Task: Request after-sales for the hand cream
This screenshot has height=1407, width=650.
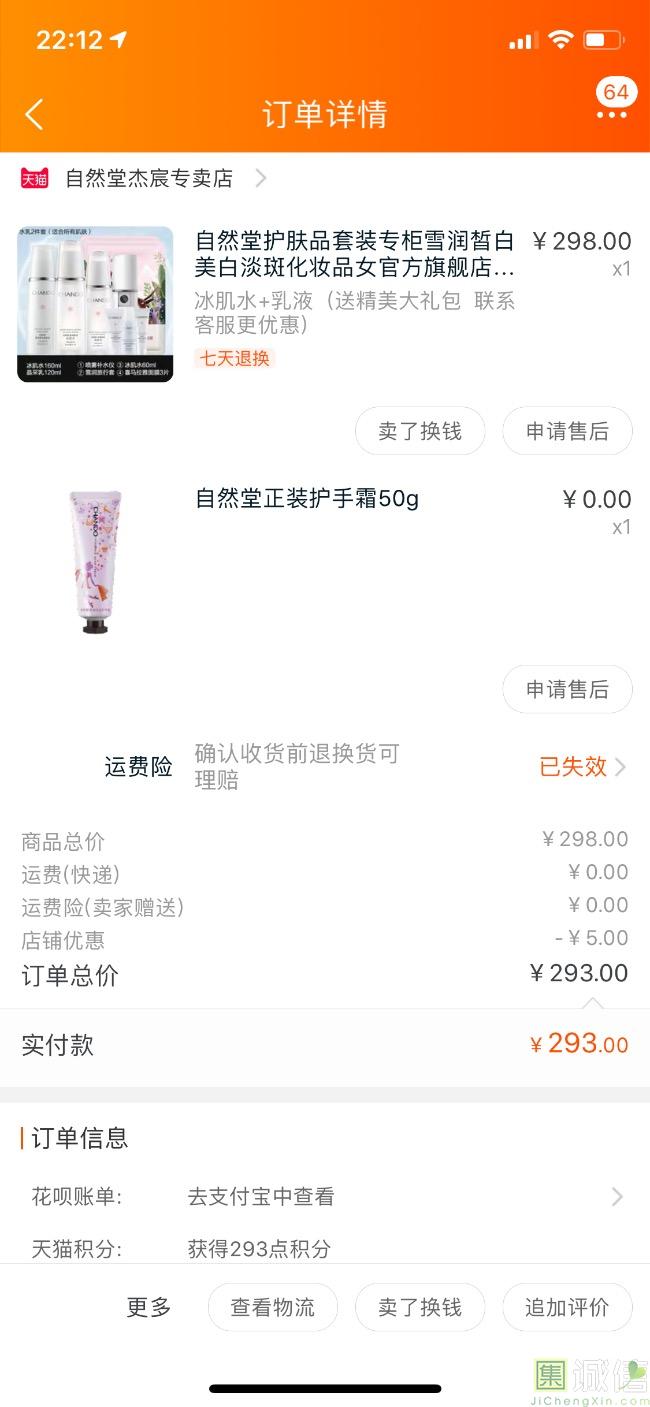Action: [567, 689]
